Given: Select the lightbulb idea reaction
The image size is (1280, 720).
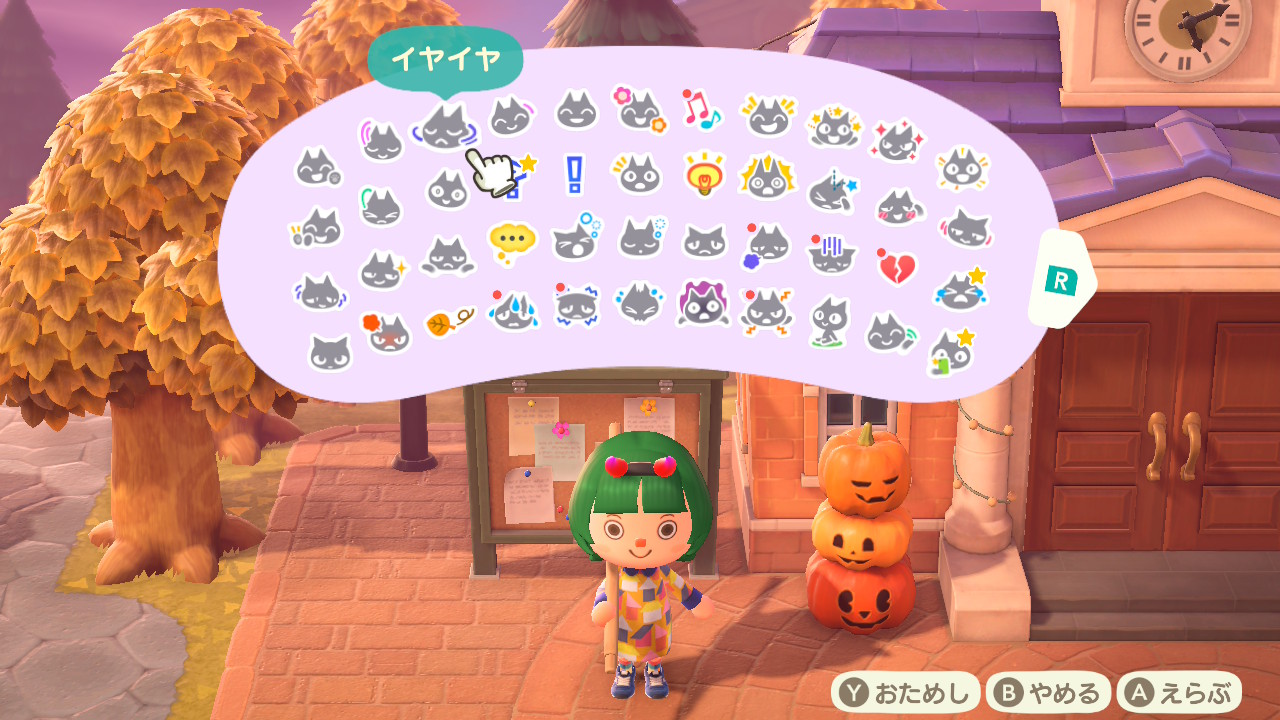Looking at the screenshot, I should pos(704,174).
